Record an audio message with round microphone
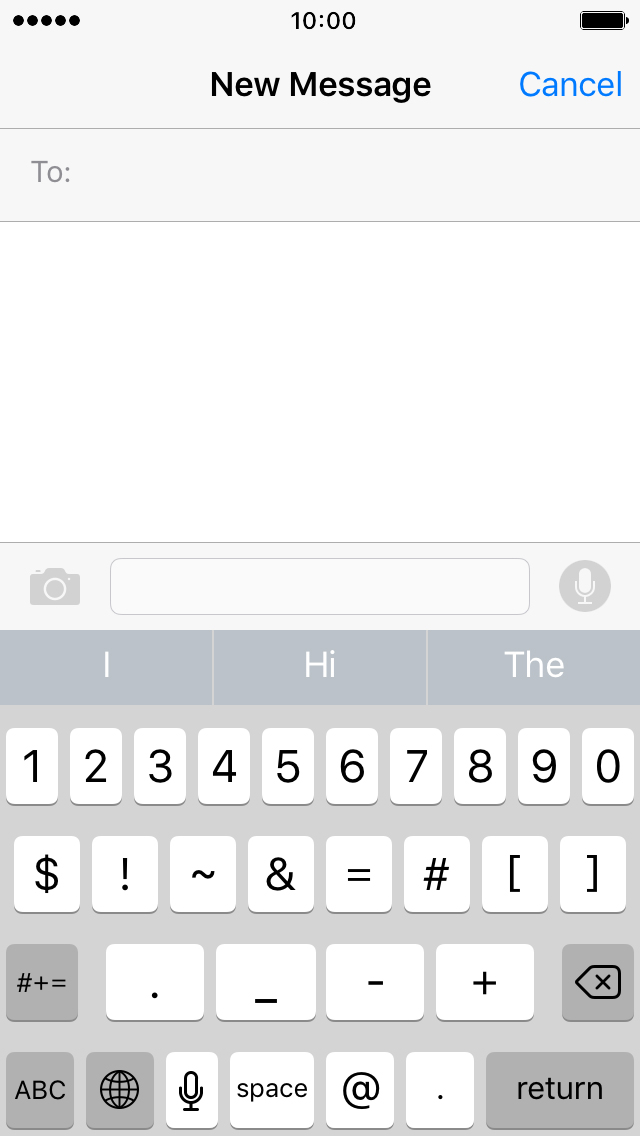Viewport: 640px width, 1136px height. coord(585,586)
